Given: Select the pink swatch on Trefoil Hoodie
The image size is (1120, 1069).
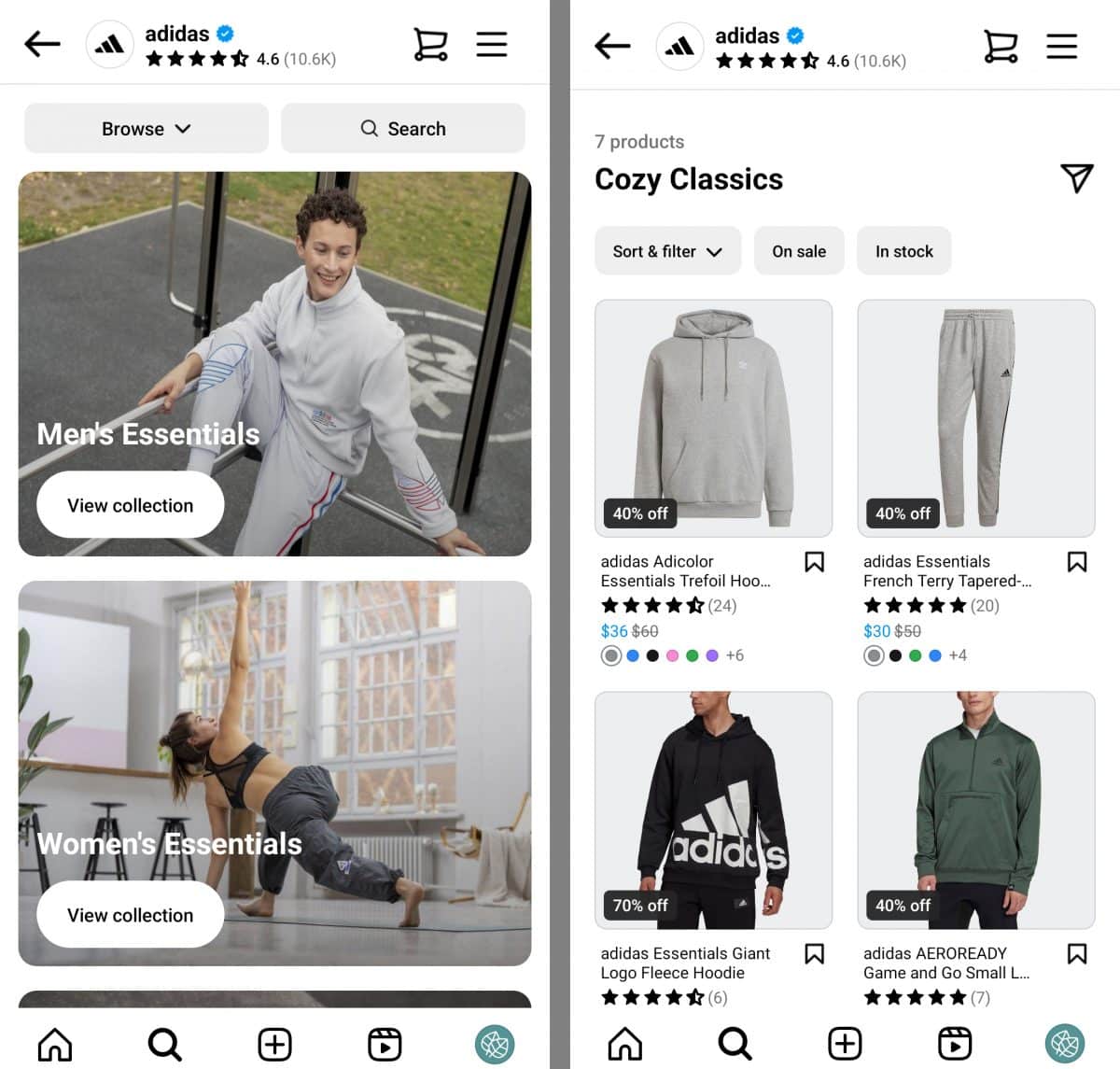Looking at the screenshot, I should (x=672, y=655).
